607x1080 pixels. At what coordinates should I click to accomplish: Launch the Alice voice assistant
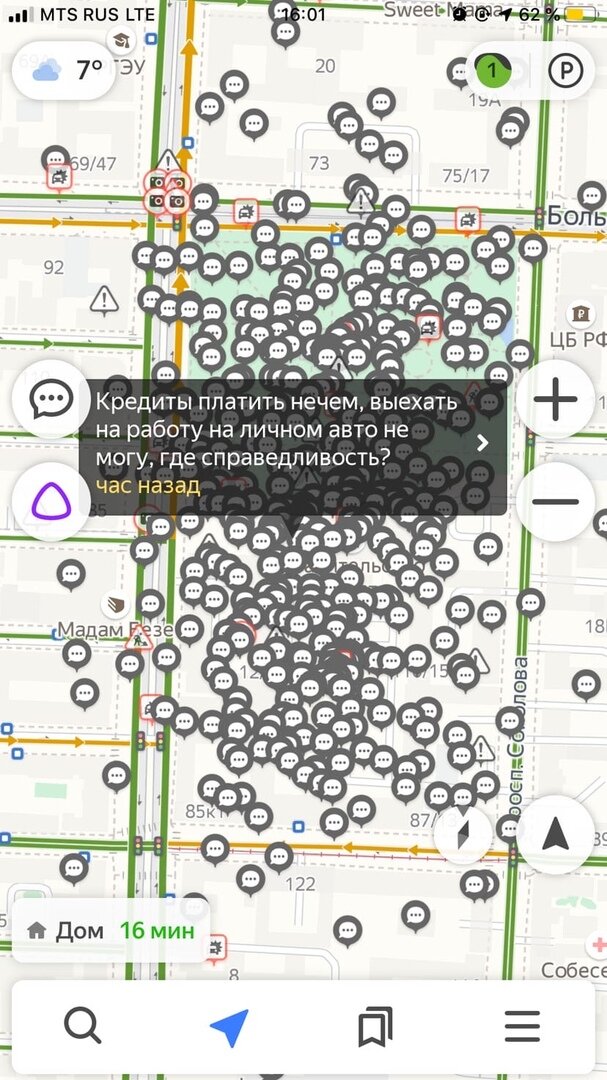coord(51,501)
